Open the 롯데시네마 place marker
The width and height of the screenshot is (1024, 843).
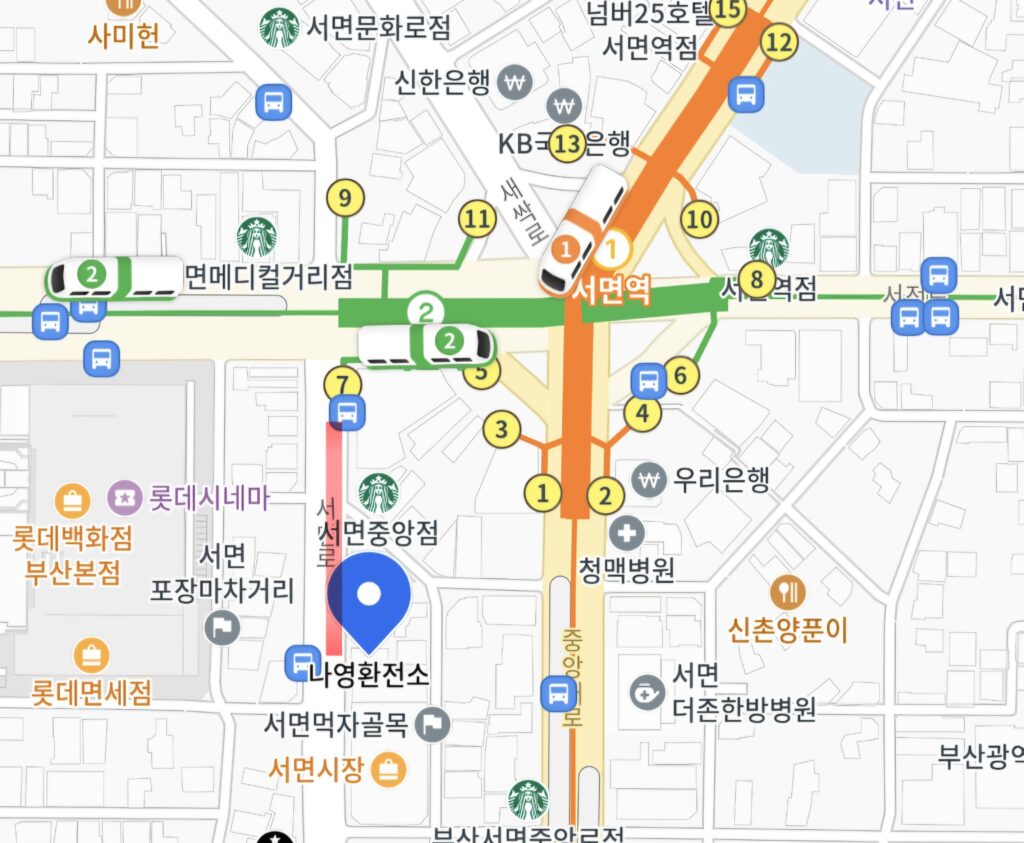[126, 497]
